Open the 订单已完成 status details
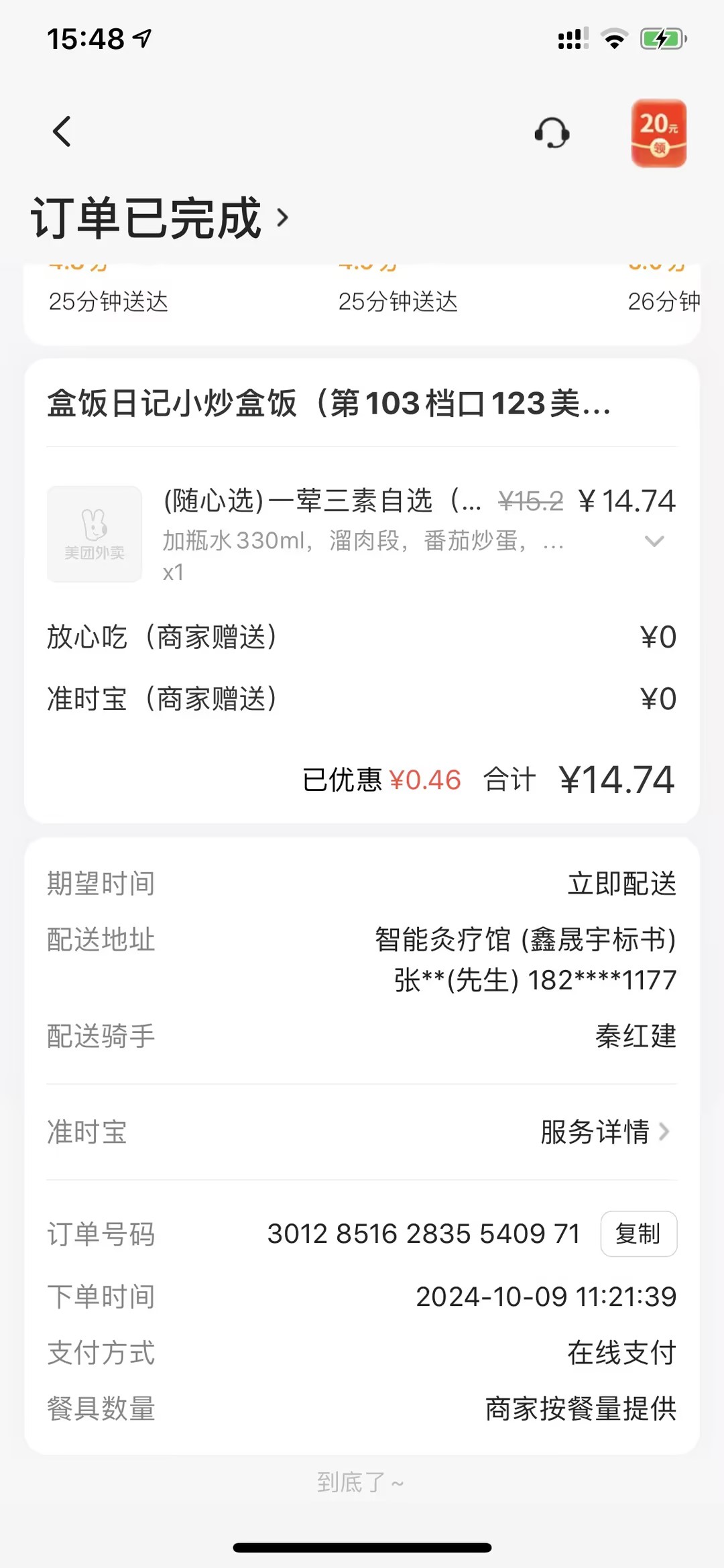The width and height of the screenshot is (724, 1568). (161, 218)
